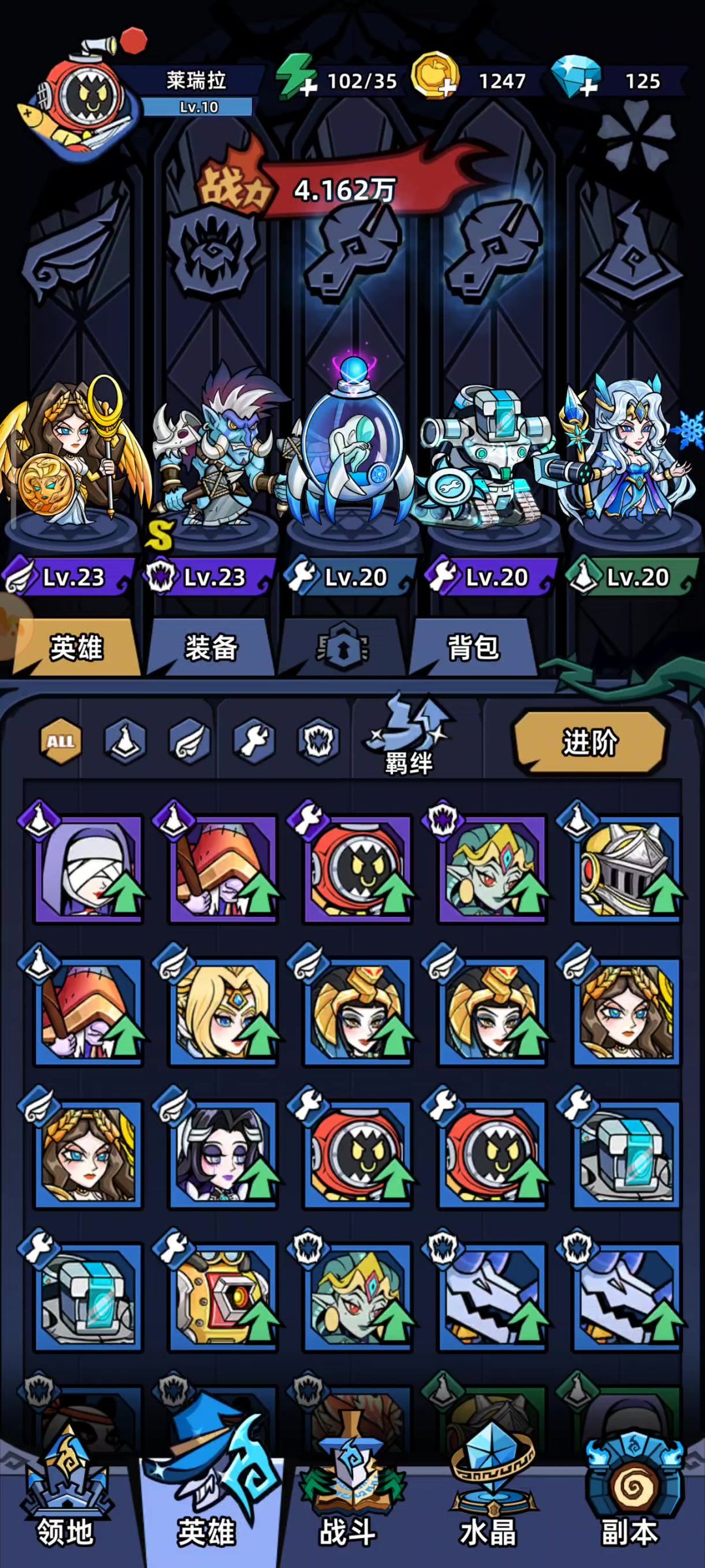Filter heroes by the wrench class icon
The height and width of the screenshot is (1568, 705).
(x=254, y=741)
